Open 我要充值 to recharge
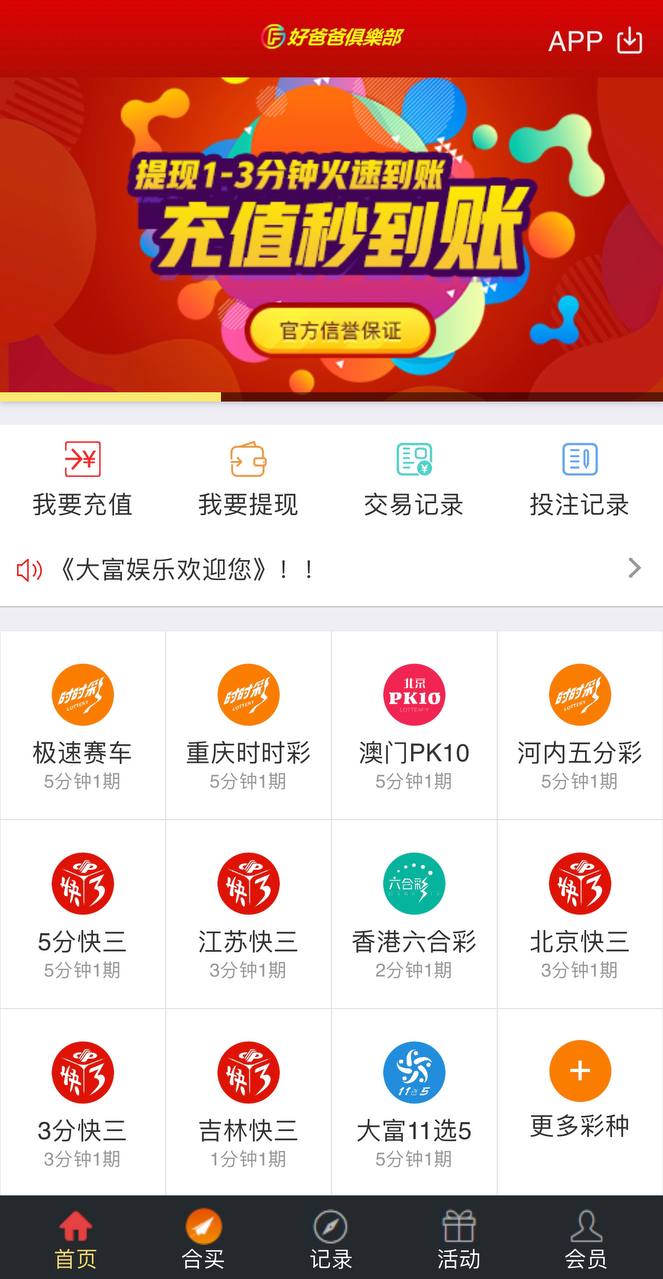Screen dimensions: 663x1279 click(82, 479)
